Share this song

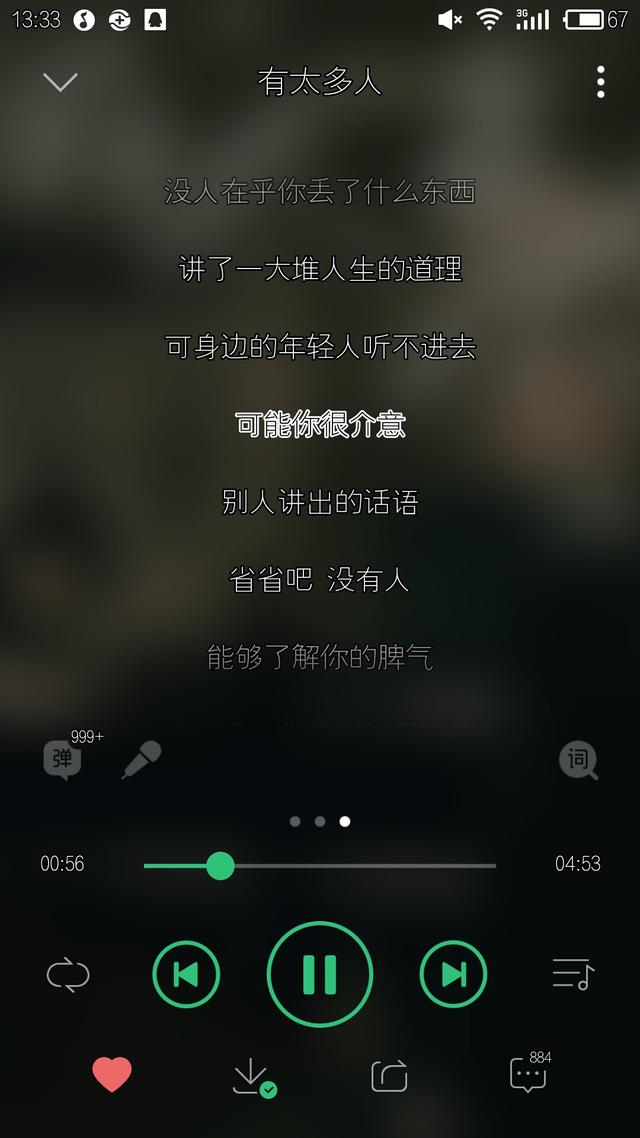(x=389, y=1076)
